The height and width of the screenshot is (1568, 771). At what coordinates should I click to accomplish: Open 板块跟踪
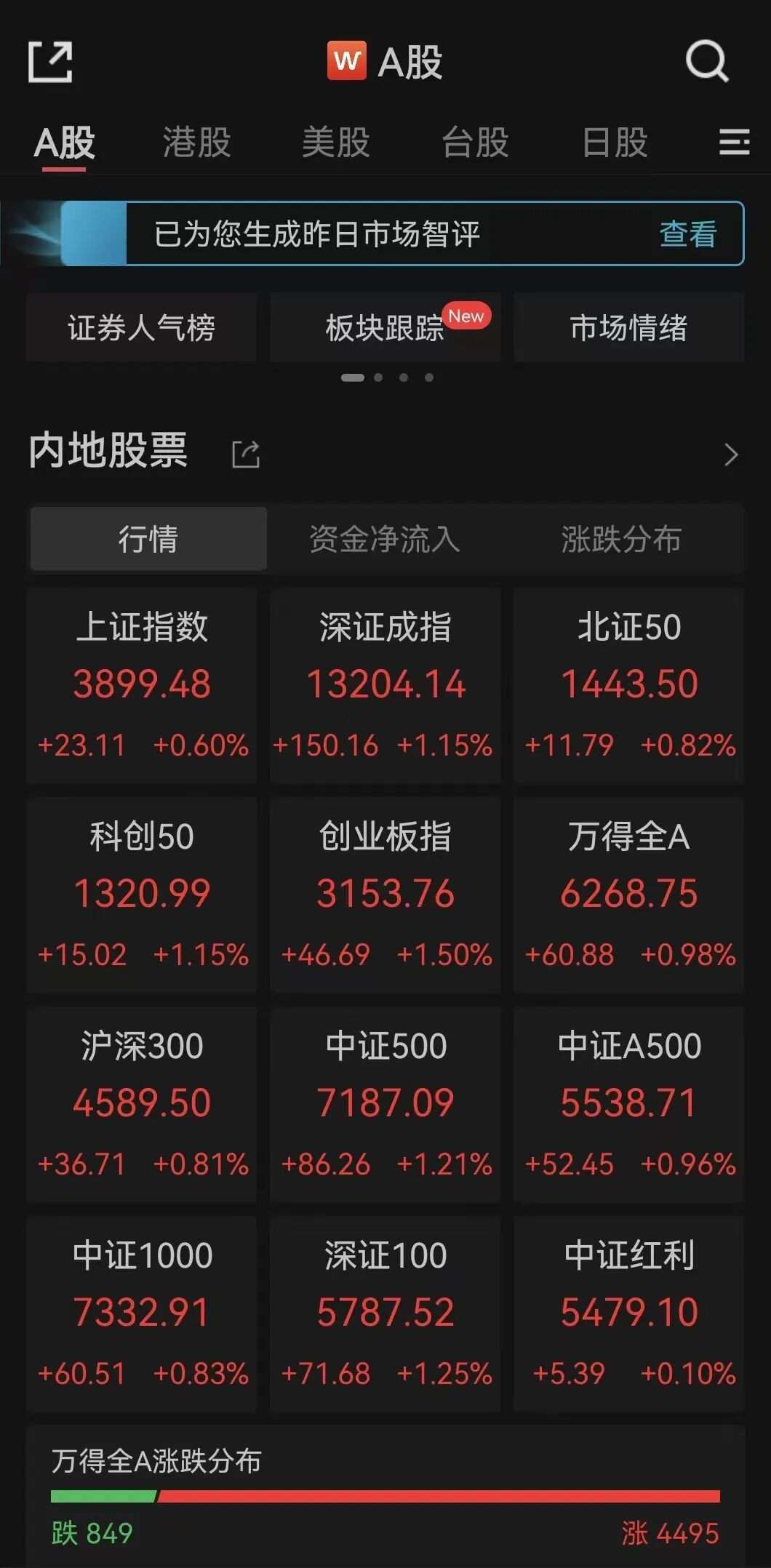[x=385, y=328]
